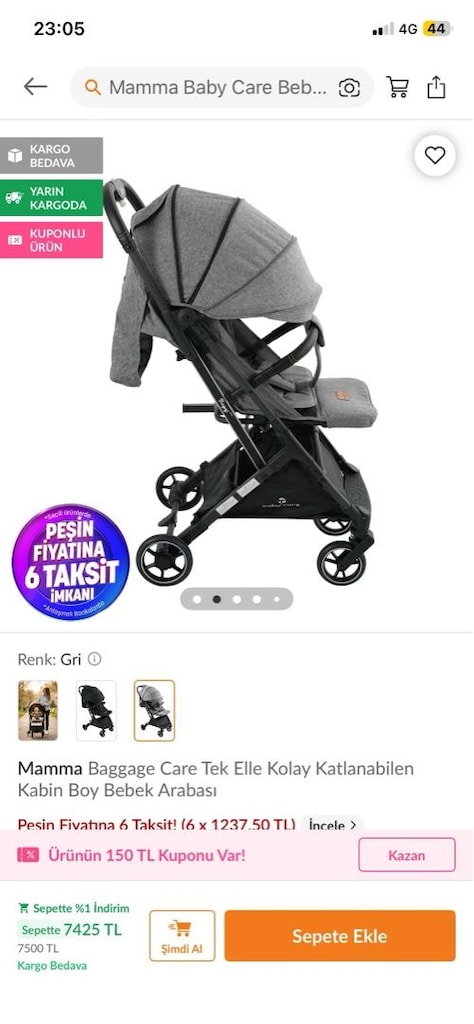
Task: Buy now with Şimdi Al
Action: click(x=182, y=936)
